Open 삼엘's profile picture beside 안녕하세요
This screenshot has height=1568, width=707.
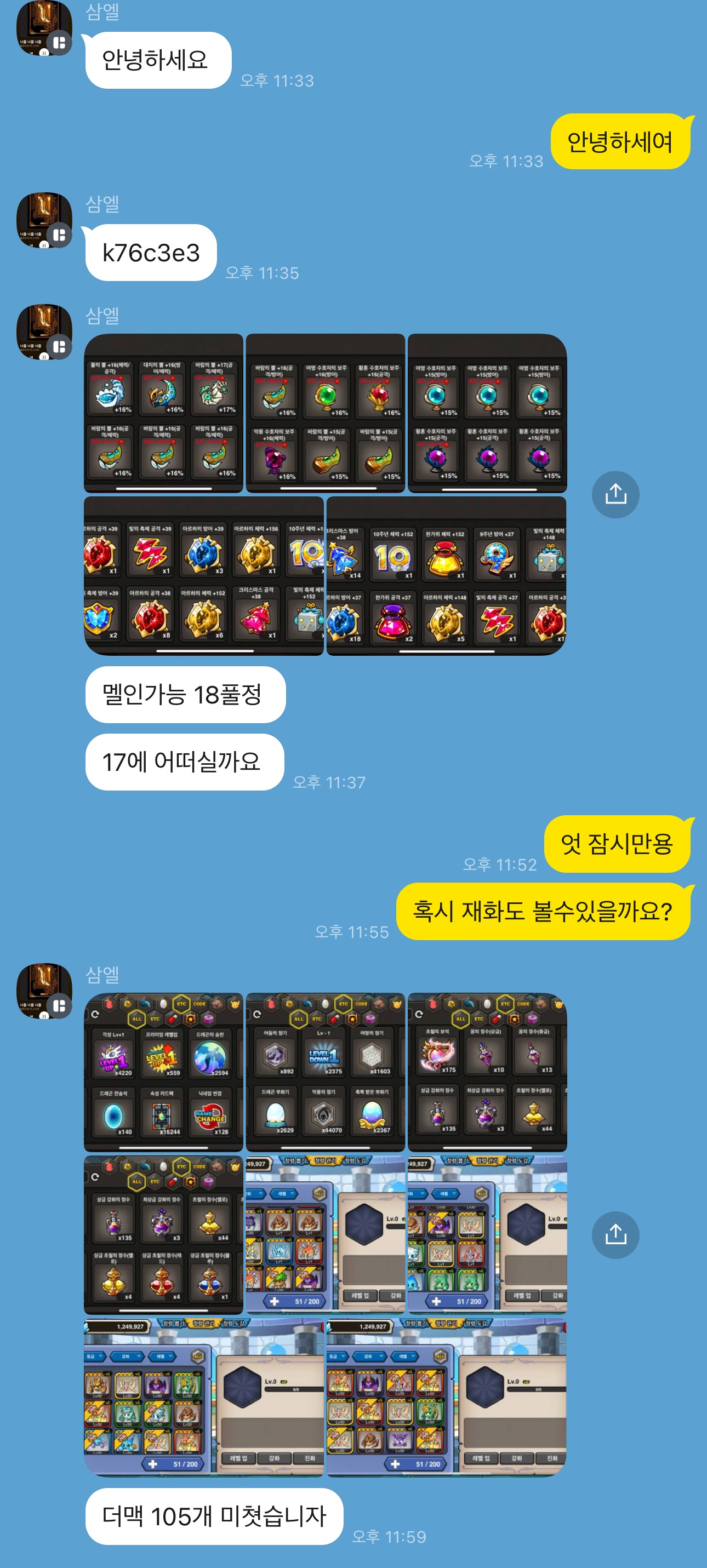click(x=44, y=27)
